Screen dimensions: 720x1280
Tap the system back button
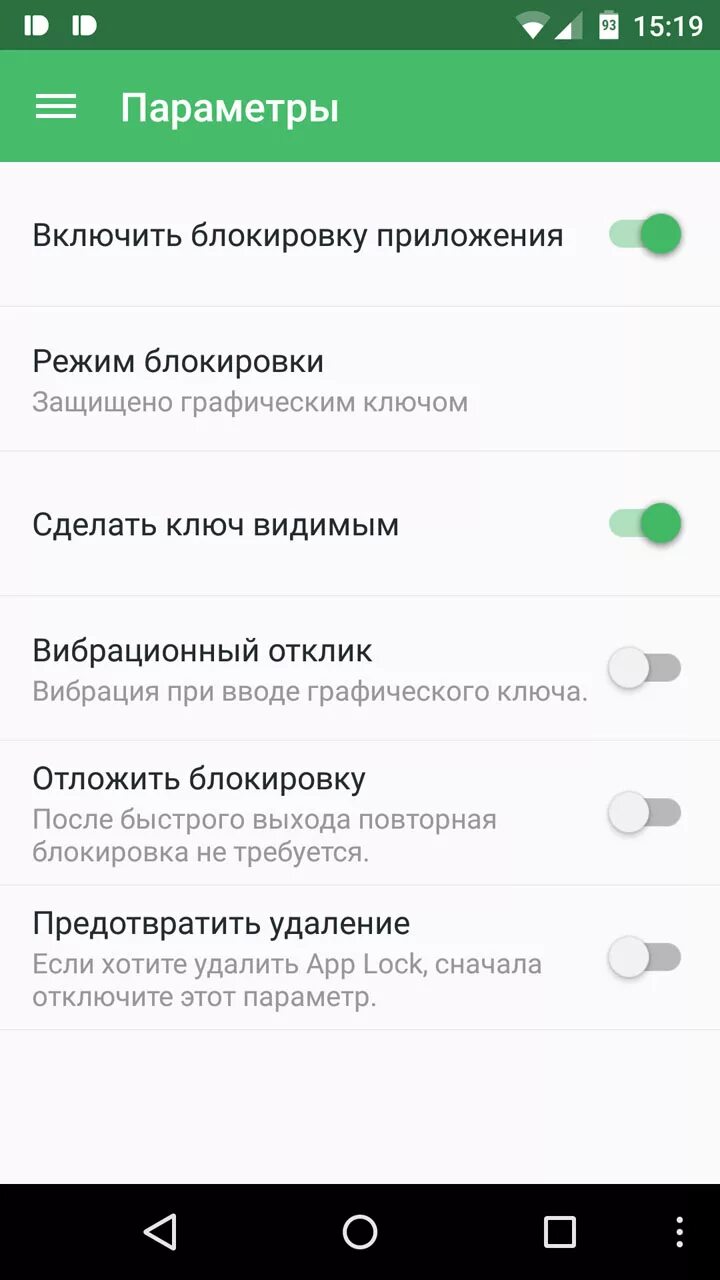point(160,1232)
